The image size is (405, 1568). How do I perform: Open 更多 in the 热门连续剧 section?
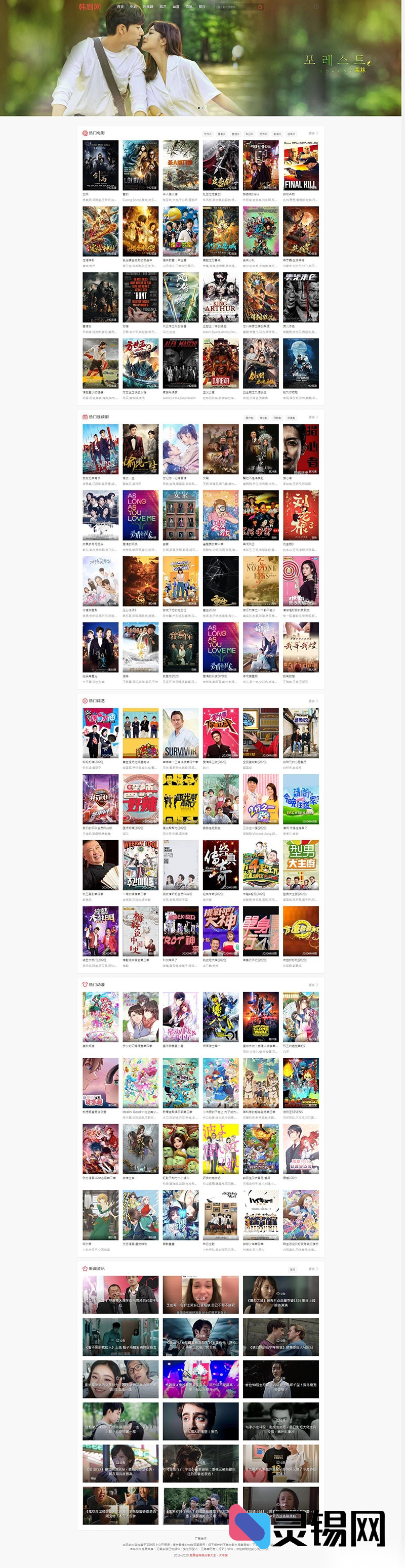coord(313,418)
